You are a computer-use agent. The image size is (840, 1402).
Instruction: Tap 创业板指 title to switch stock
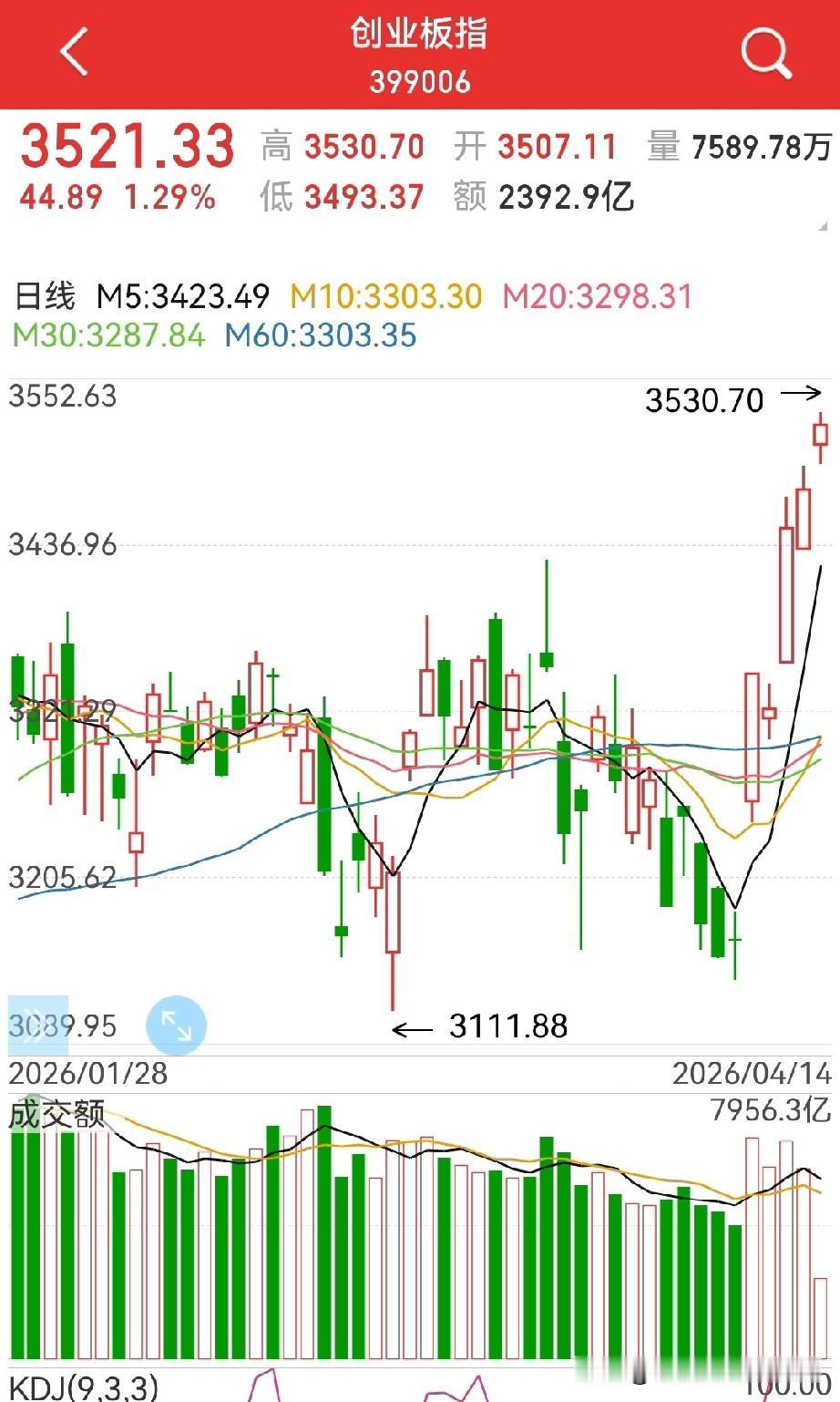tap(419, 36)
